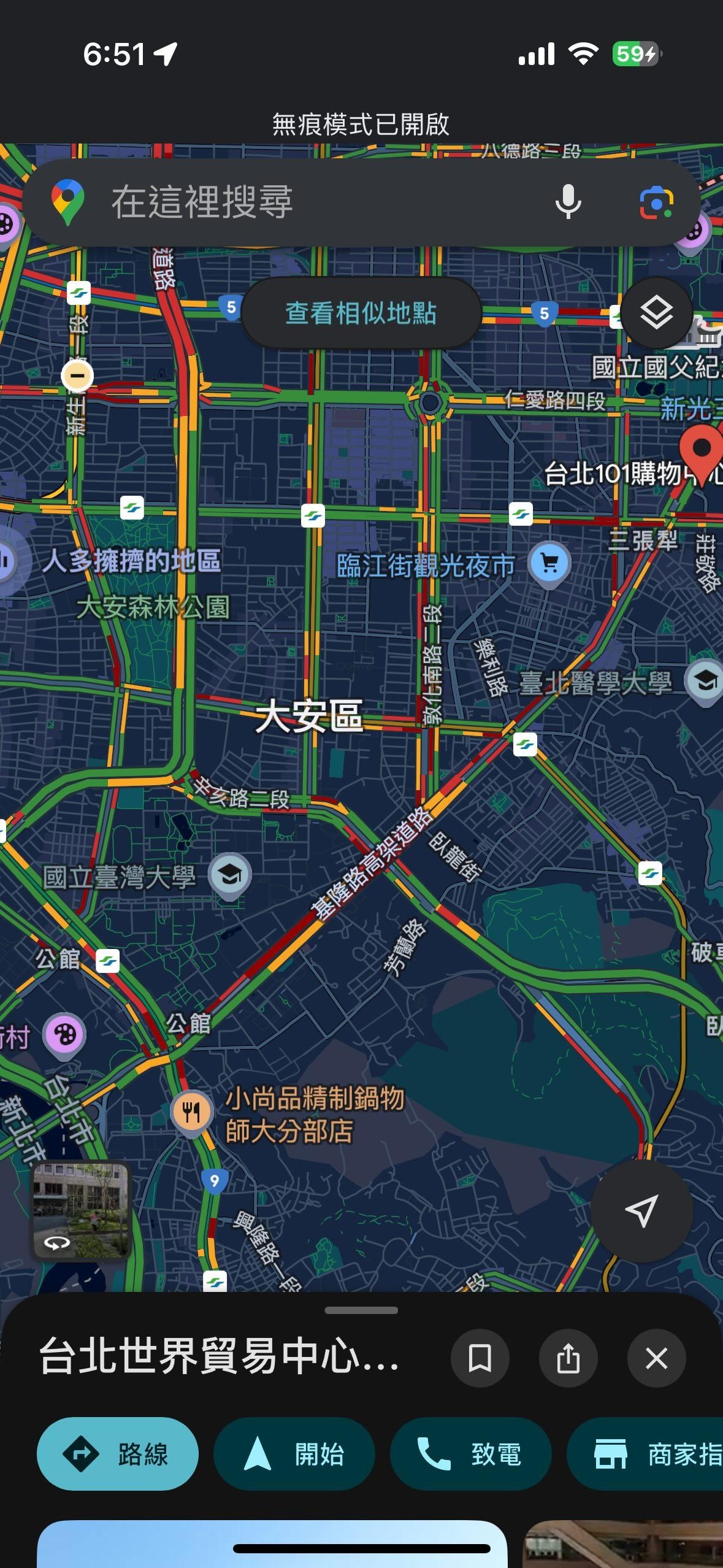Expand the place sheet handle
723x1568 pixels.
click(361, 1310)
